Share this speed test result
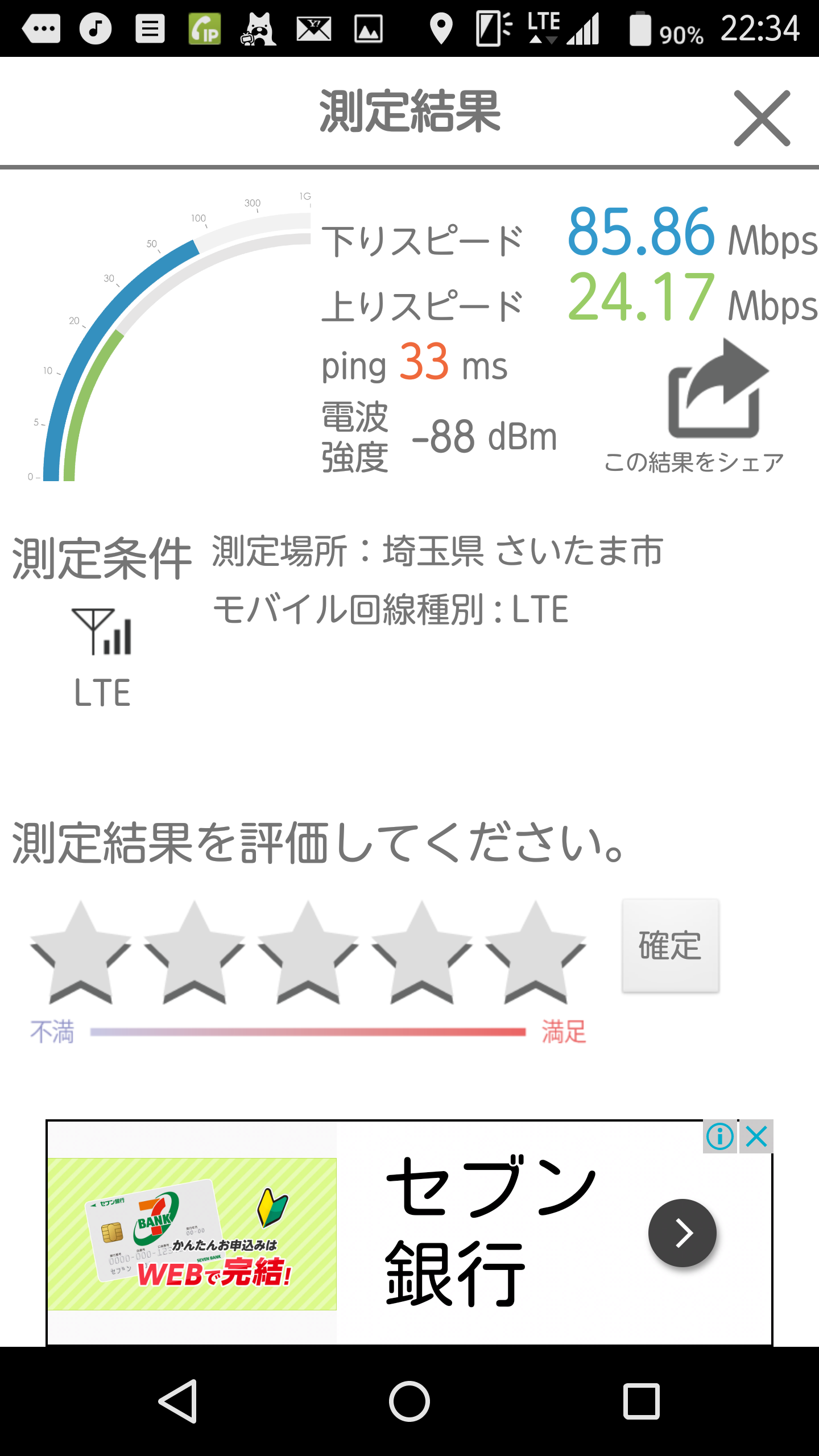819x1456 pixels. click(x=717, y=398)
